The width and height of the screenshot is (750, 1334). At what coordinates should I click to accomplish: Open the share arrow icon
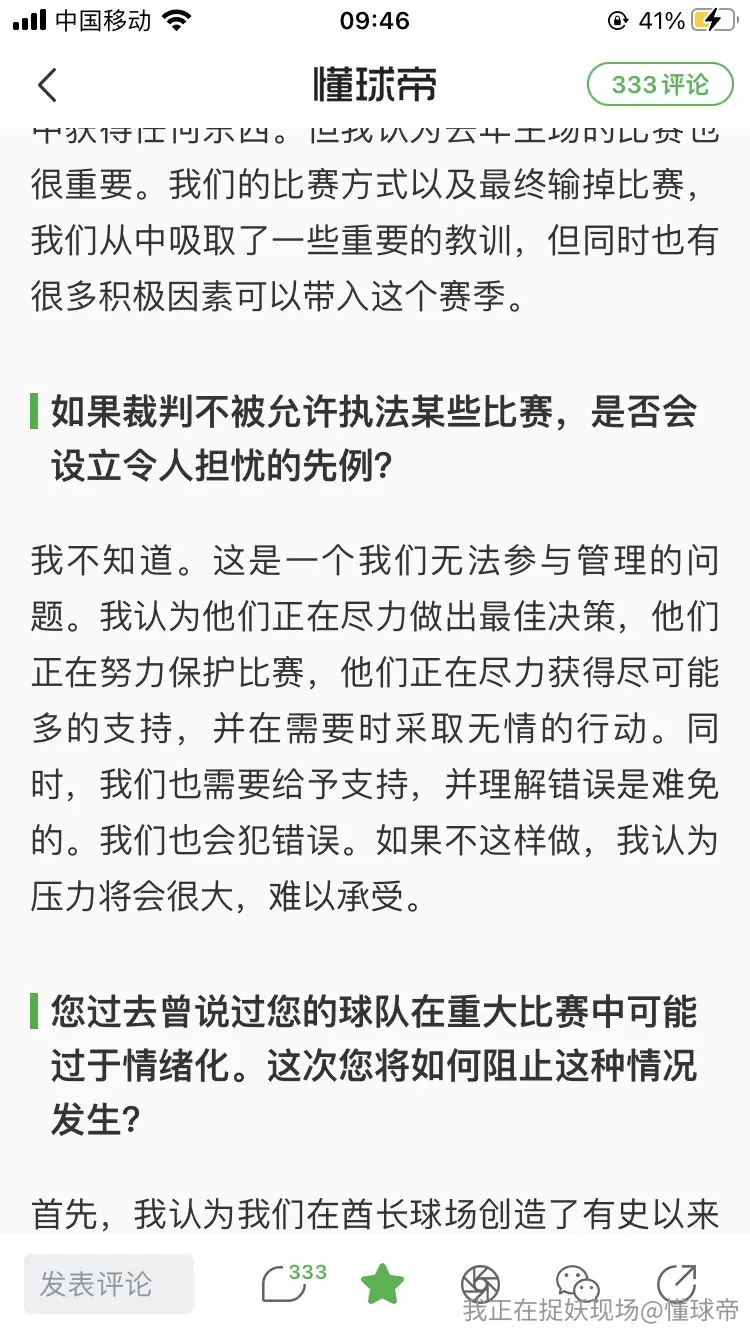676,1283
